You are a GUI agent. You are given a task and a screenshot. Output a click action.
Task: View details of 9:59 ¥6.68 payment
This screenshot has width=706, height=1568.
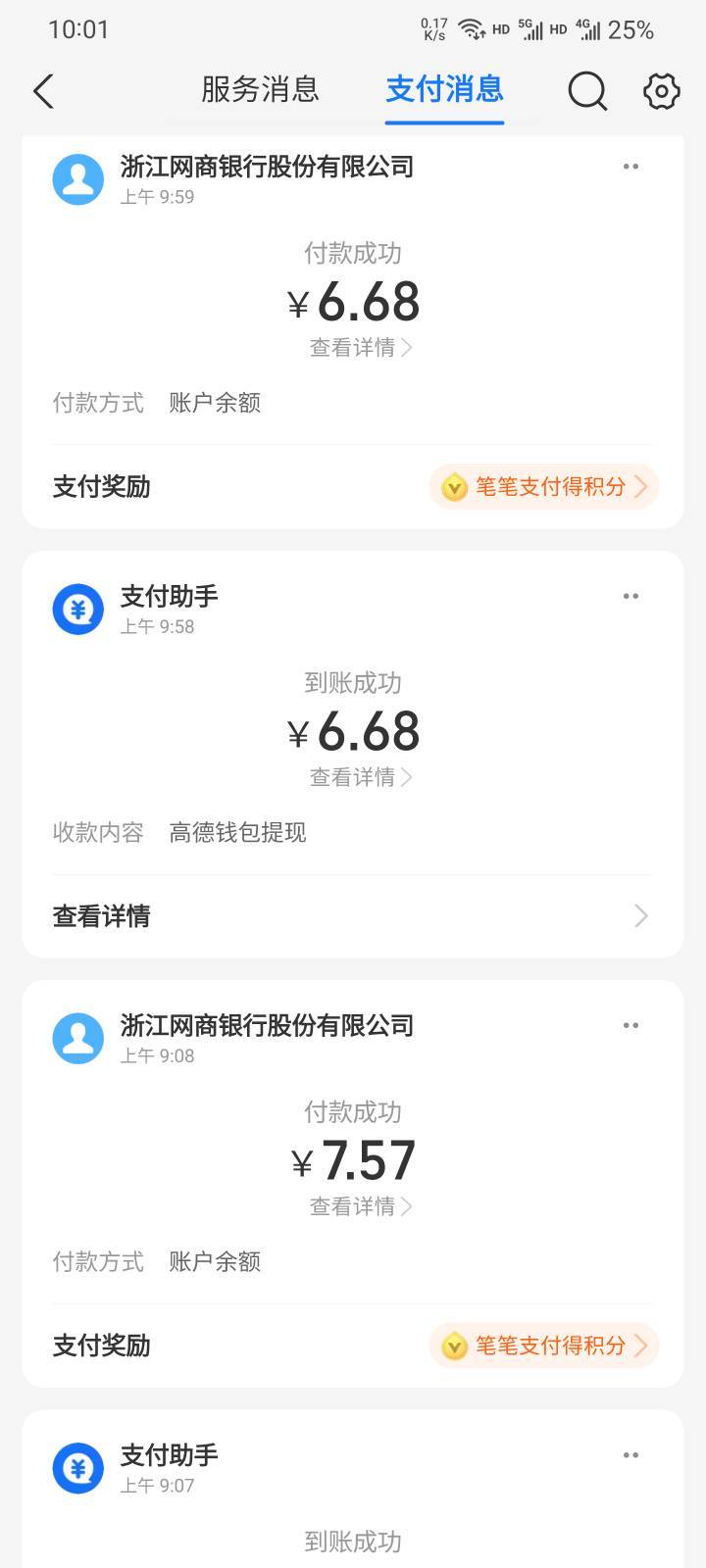(360, 348)
